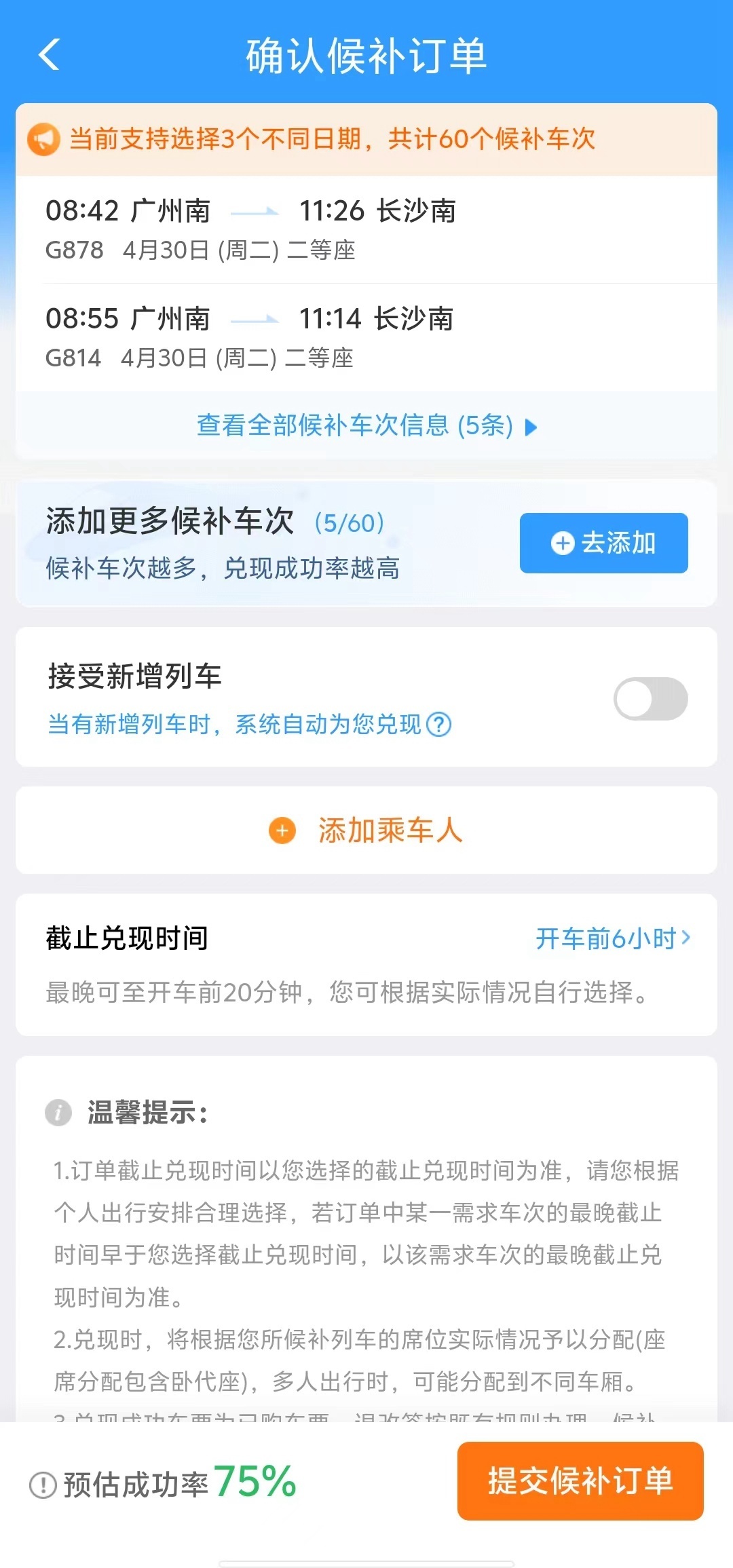
Task: Open help icon beside 系统自动为您兑现
Action: (x=439, y=725)
